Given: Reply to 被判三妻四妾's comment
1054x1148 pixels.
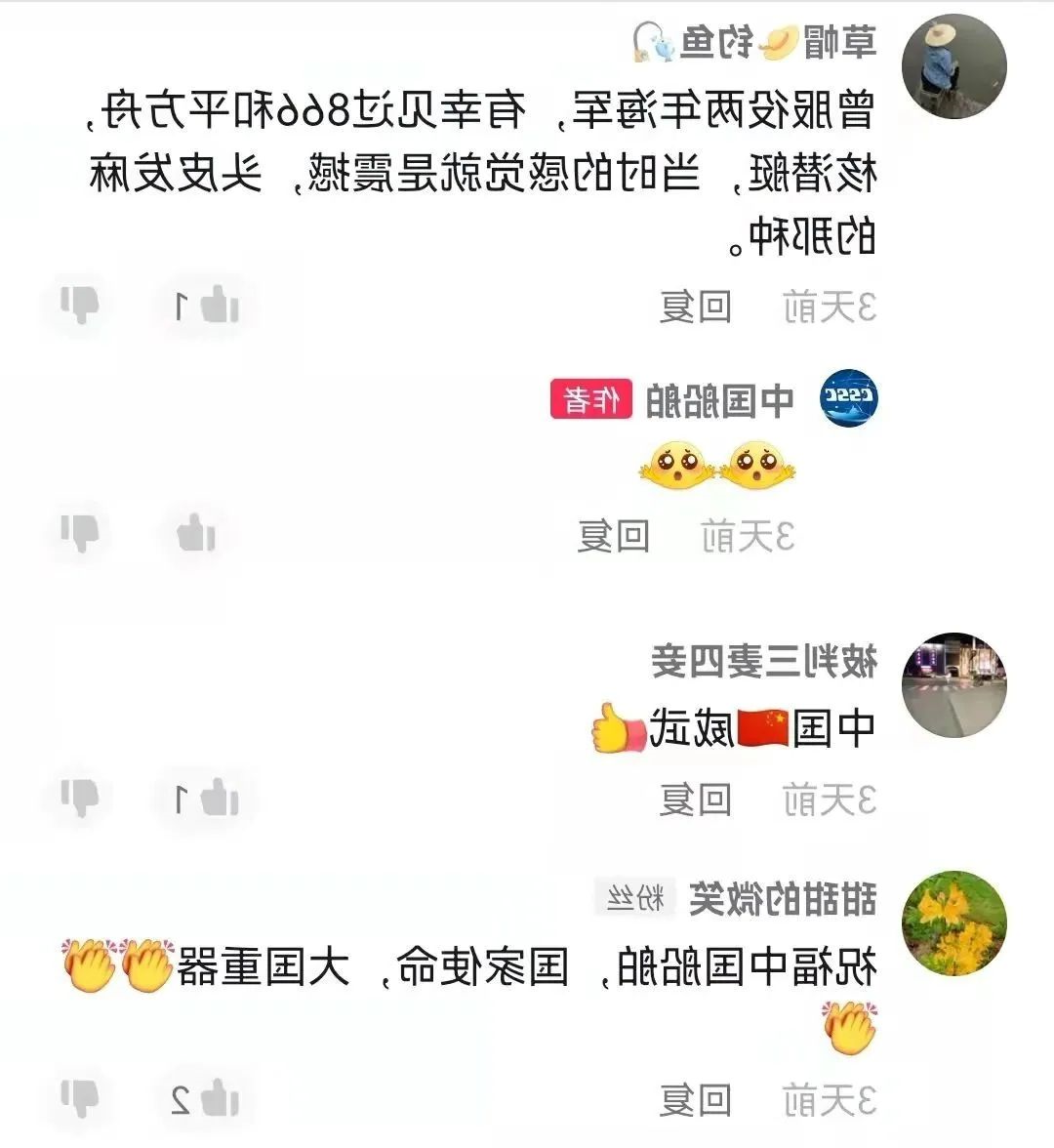Looking at the screenshot, I should [695, 800].
